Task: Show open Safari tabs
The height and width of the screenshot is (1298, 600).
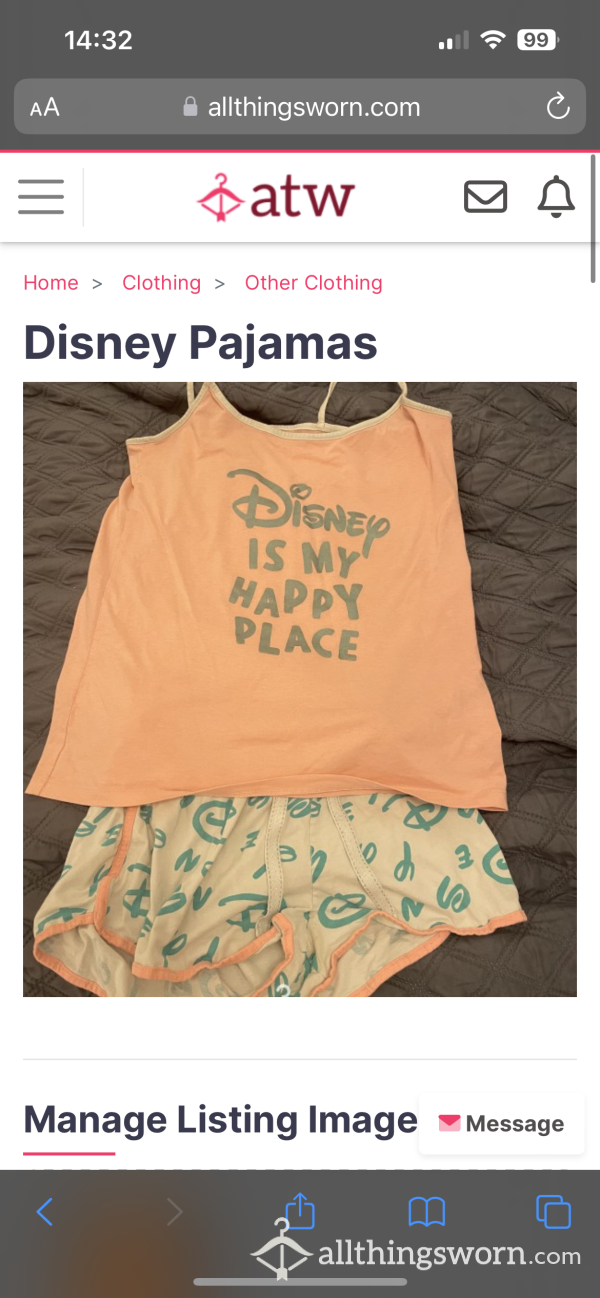Action: (553, 1212)
